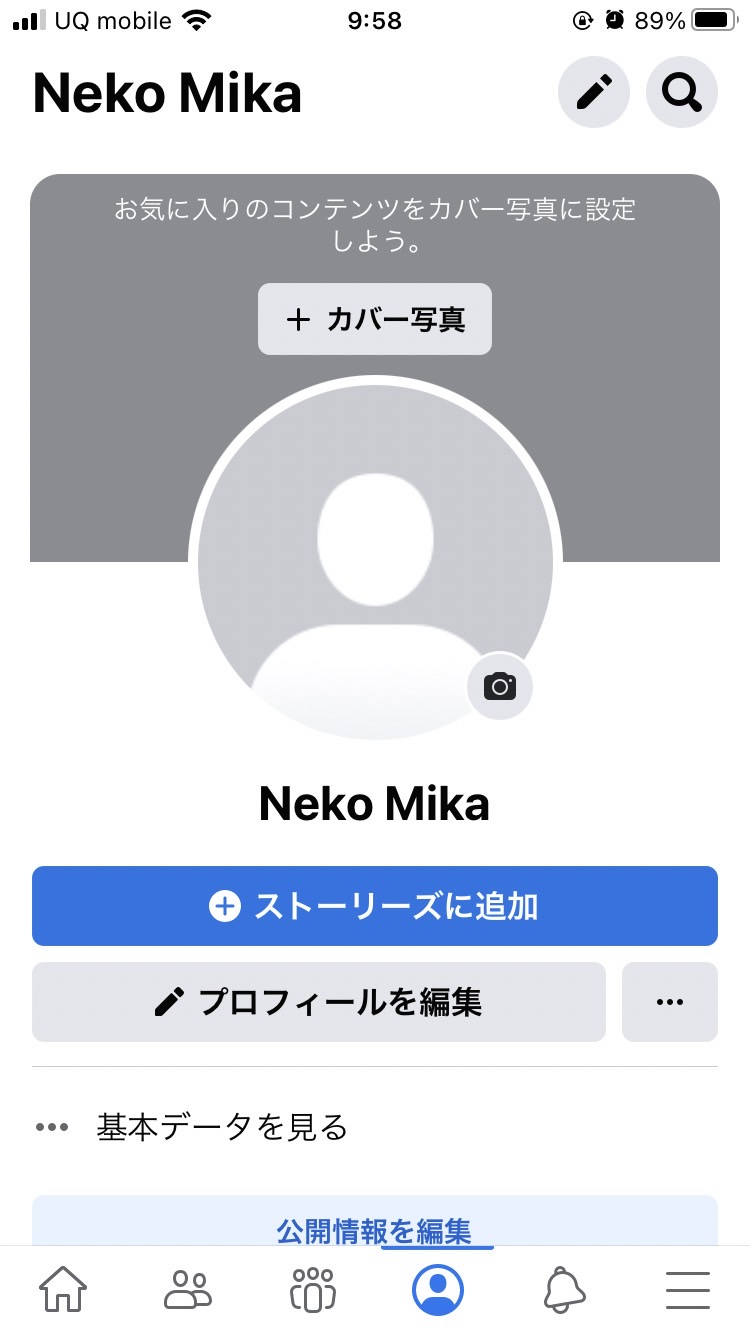Open the search magnifier icon
750x1334 pixels.
click(682, 93)
